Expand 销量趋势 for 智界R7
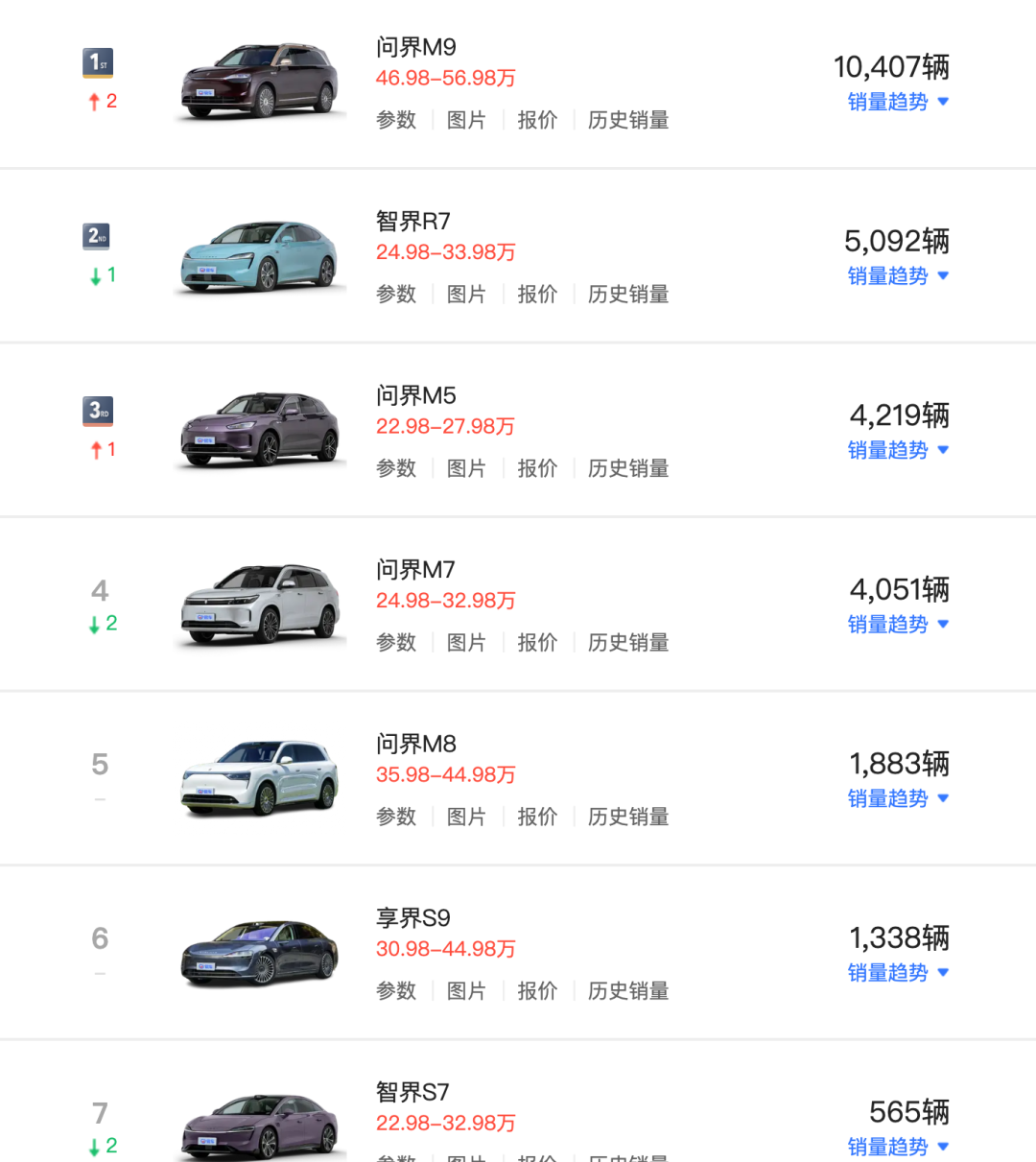The height and width of the screenshot is (1162, 1036). point(898,276)
